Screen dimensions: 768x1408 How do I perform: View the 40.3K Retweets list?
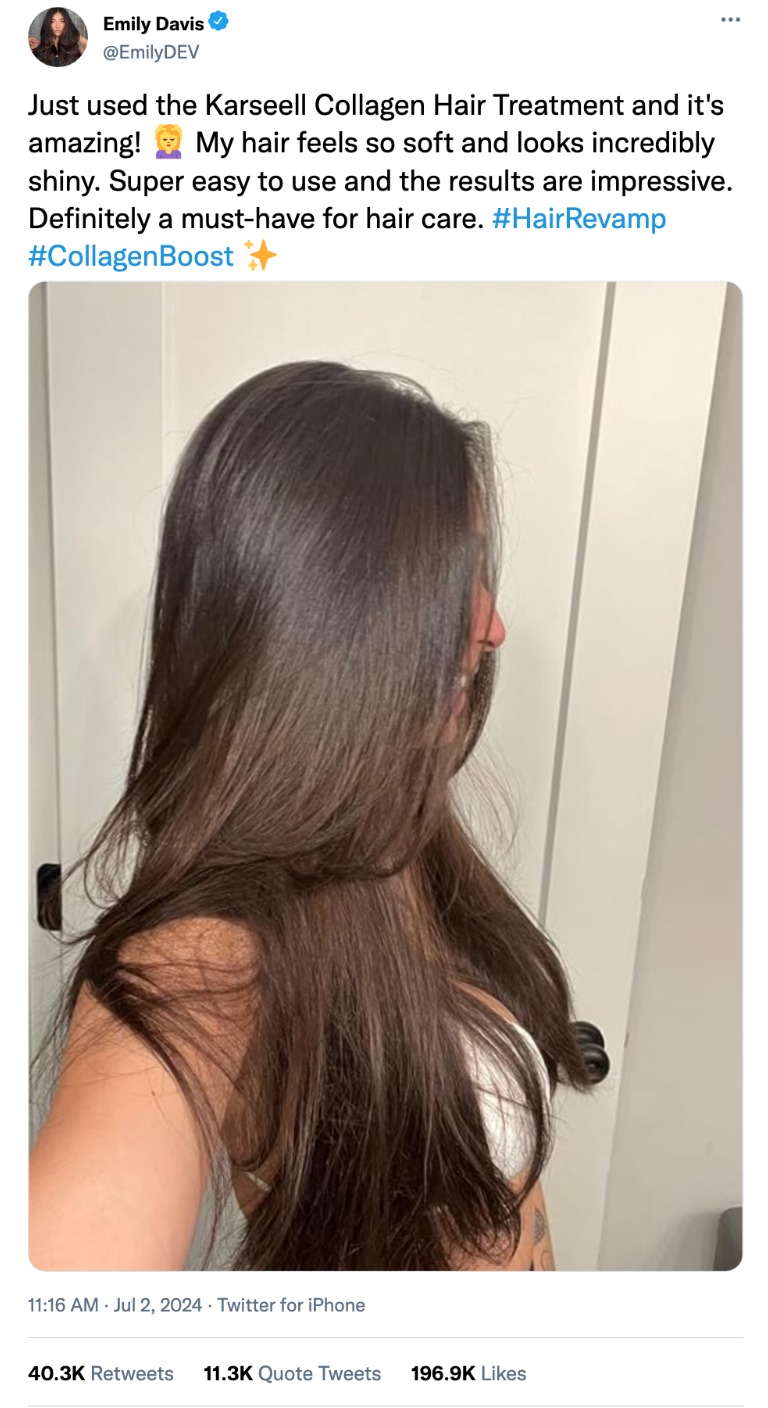(x=100, y=1373)
